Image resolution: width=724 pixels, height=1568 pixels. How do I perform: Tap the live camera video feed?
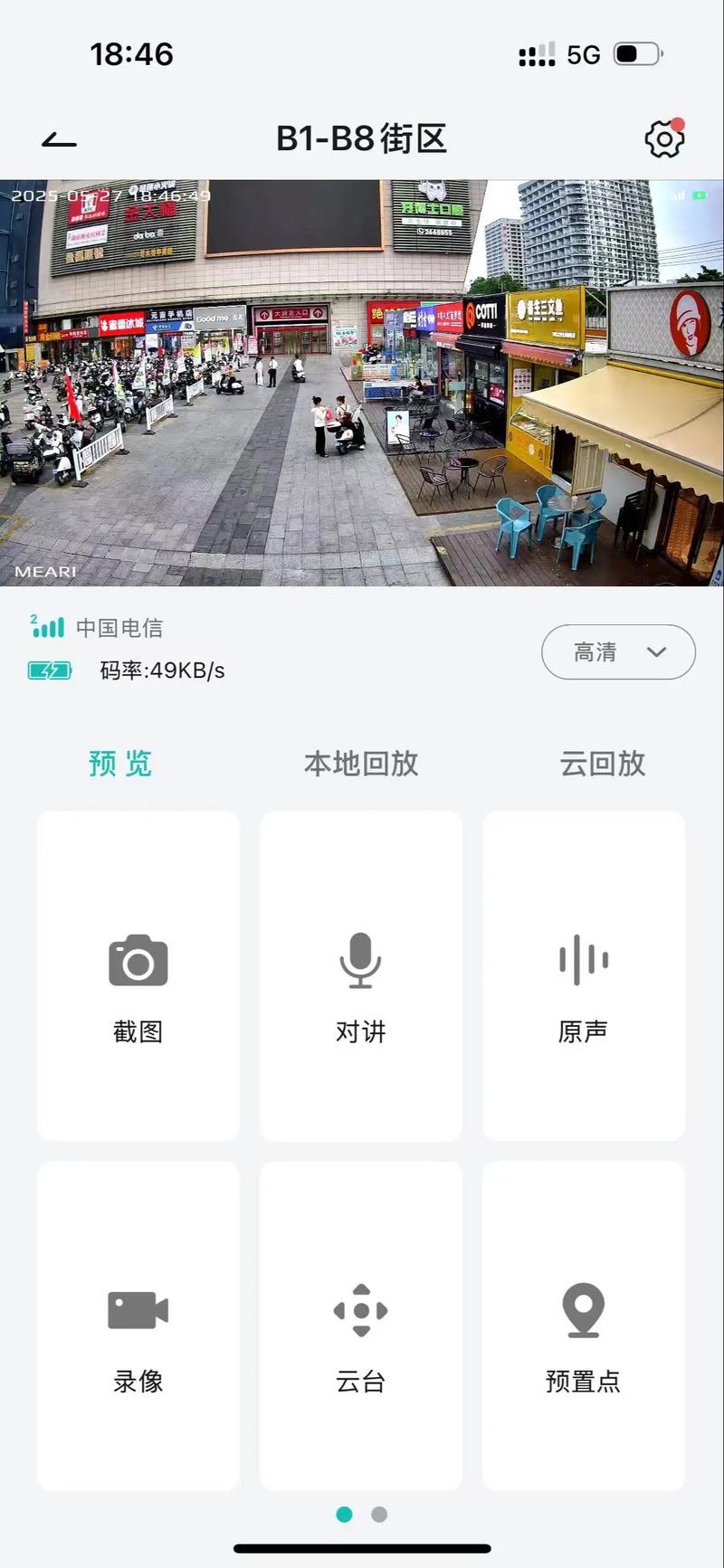362,380
